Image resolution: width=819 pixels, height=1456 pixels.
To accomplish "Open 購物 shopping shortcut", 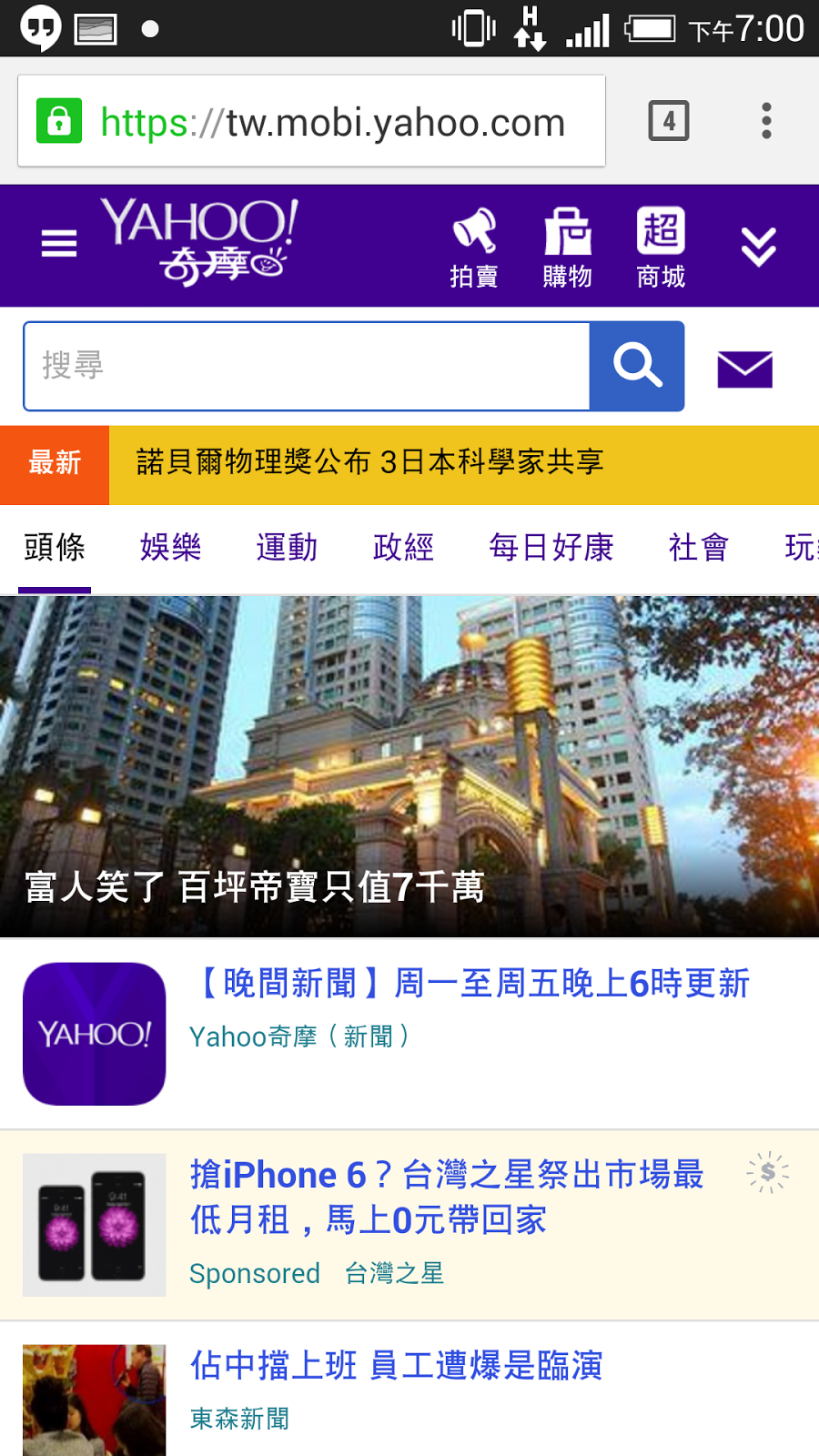I will 567,247.
